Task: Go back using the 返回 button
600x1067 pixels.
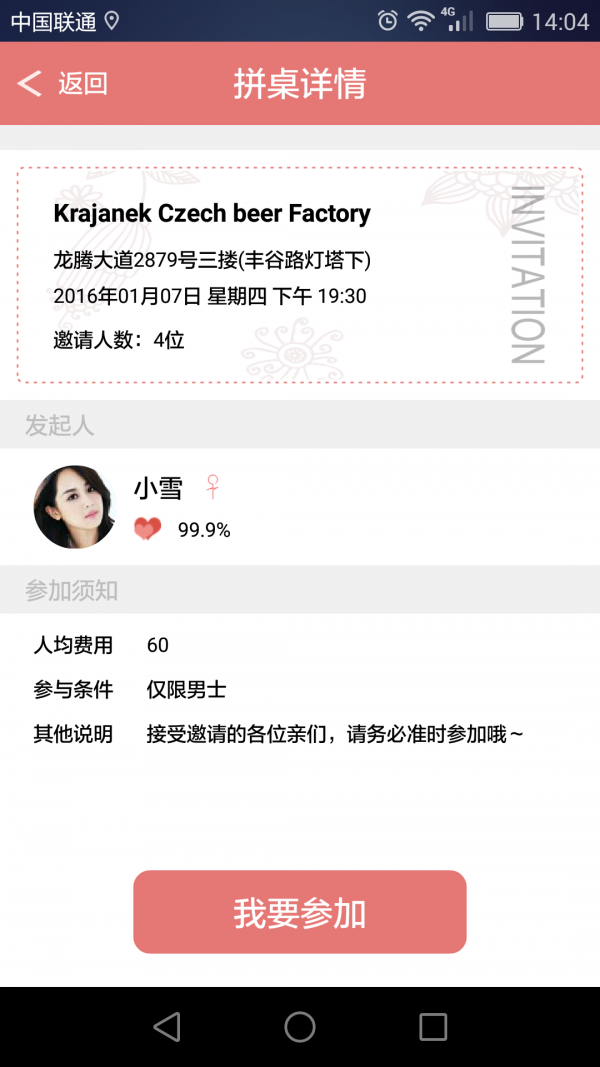Action: 62,84
